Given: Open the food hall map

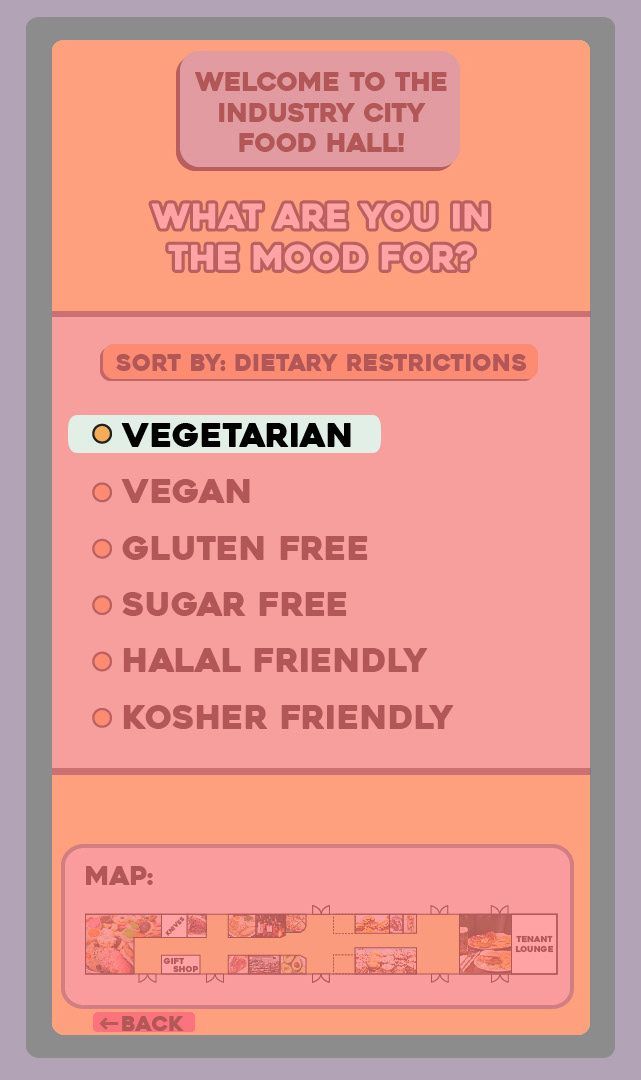Looking at the screenshot, I should coord(321,944).
